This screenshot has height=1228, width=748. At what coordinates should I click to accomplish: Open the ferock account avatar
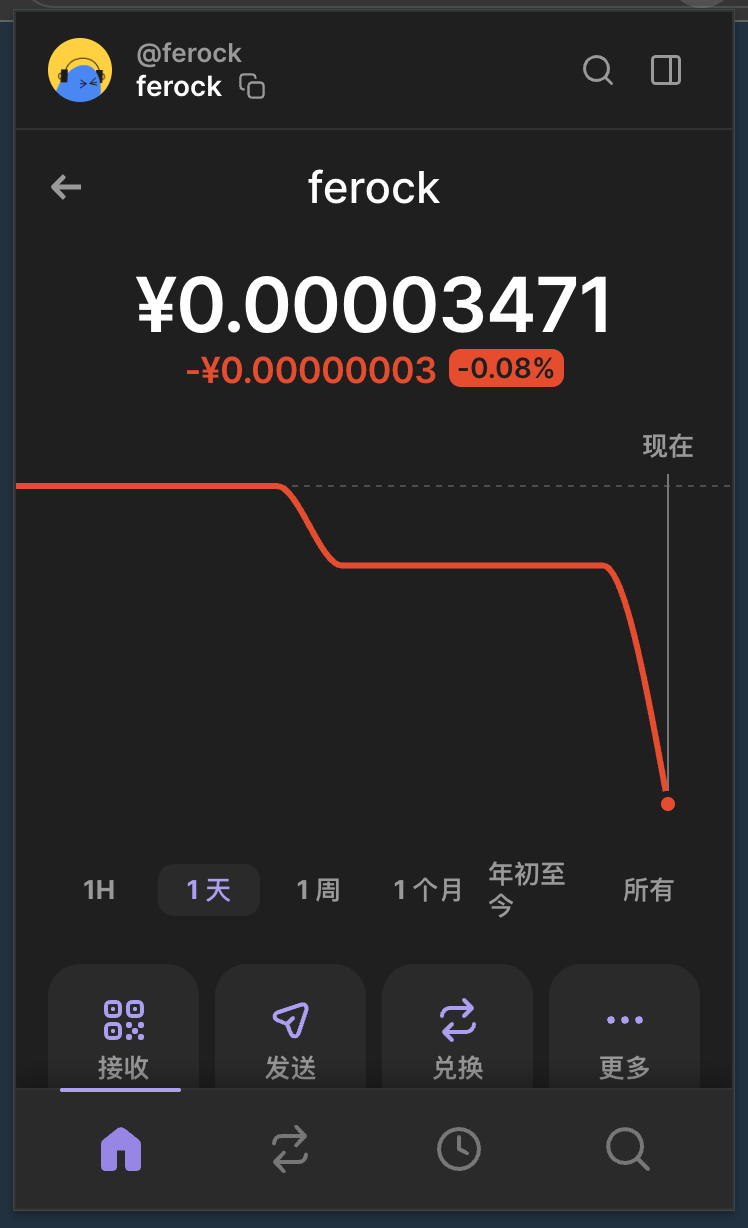(80, 70)
